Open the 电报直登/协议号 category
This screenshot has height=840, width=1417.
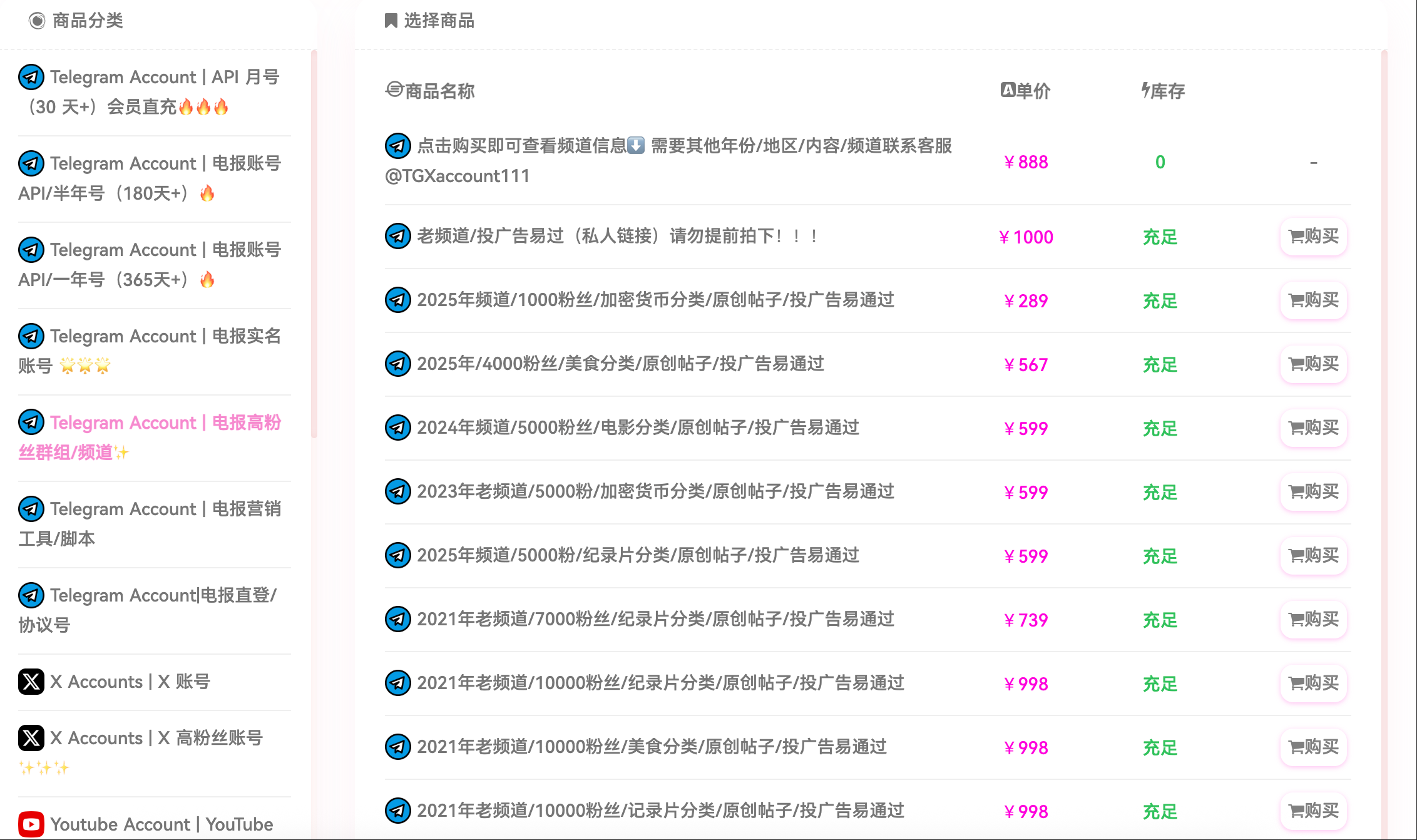tap(150, 610)
